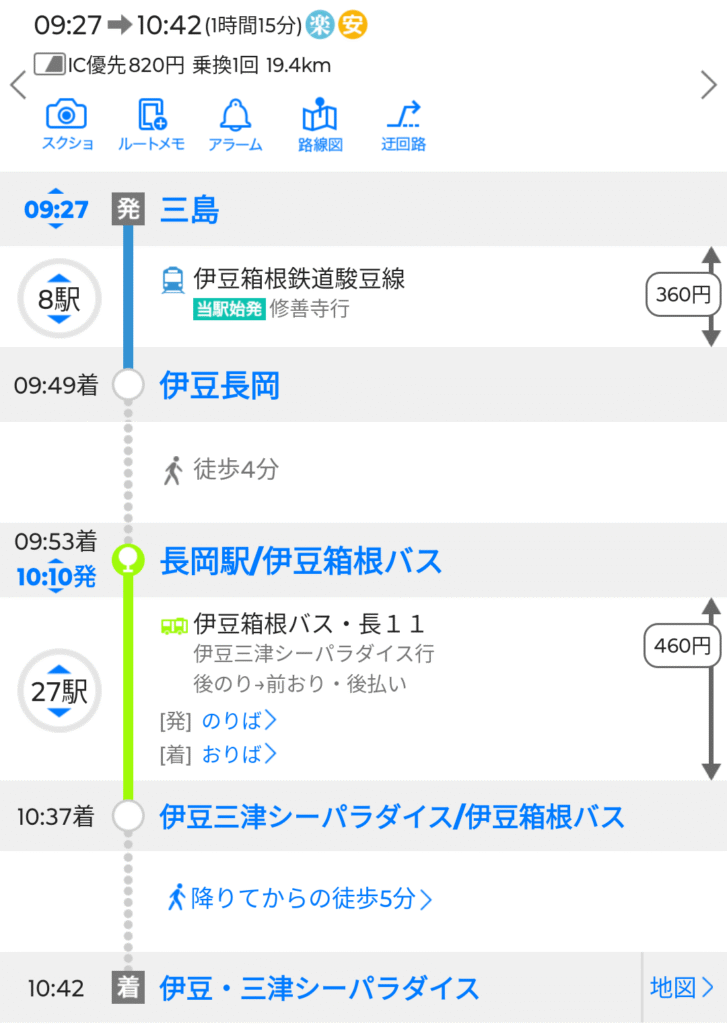
Task: View the のりば boarding location
Action: coord(239,720)
